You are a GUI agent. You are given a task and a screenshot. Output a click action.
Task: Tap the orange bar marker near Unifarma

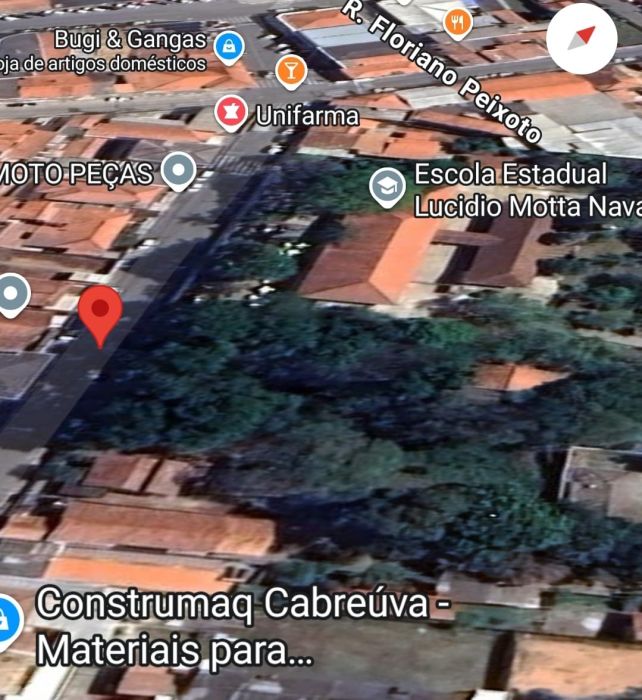[x=291, y=70]
